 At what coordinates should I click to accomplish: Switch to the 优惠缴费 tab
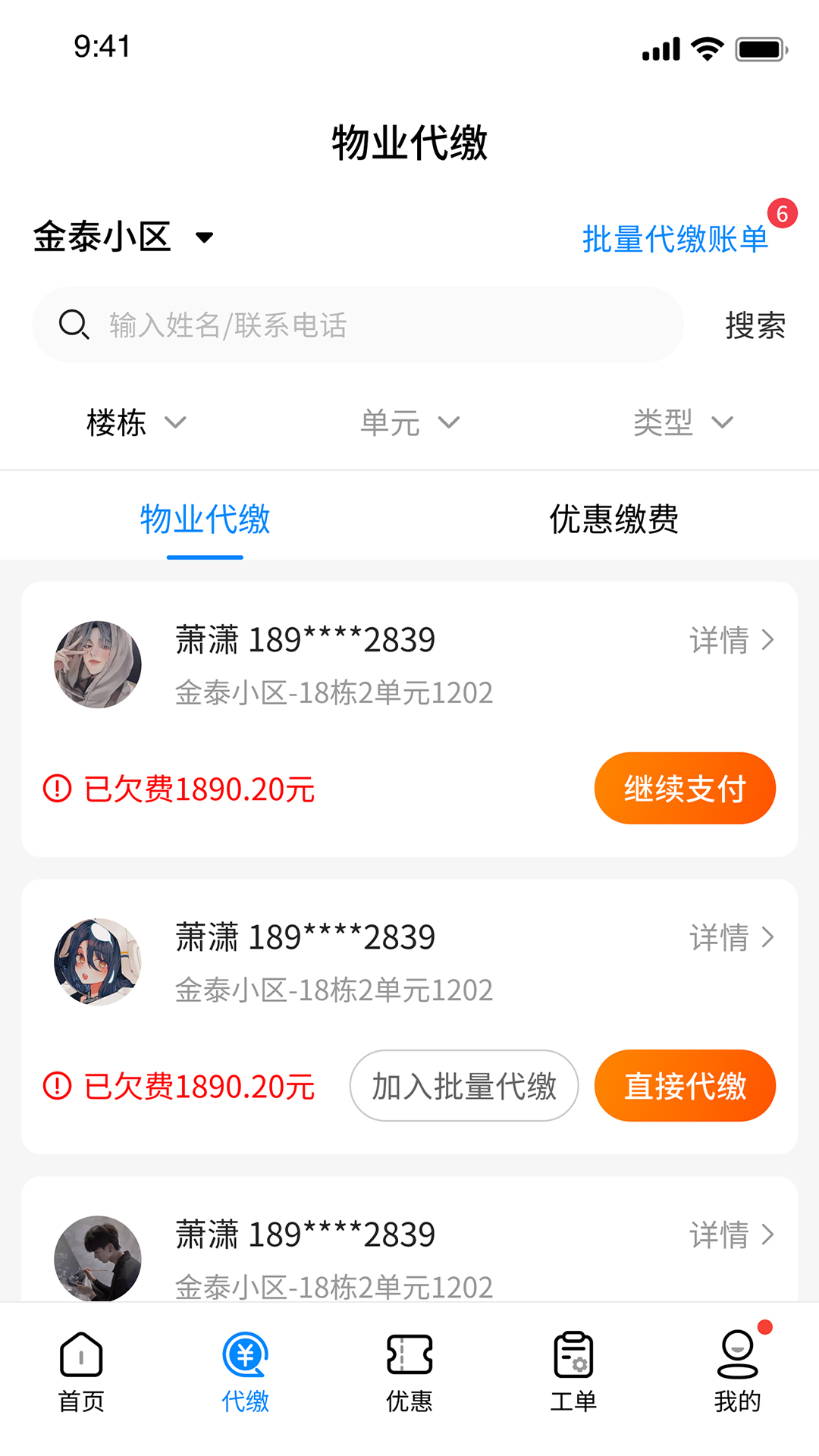tap(613, 519)
